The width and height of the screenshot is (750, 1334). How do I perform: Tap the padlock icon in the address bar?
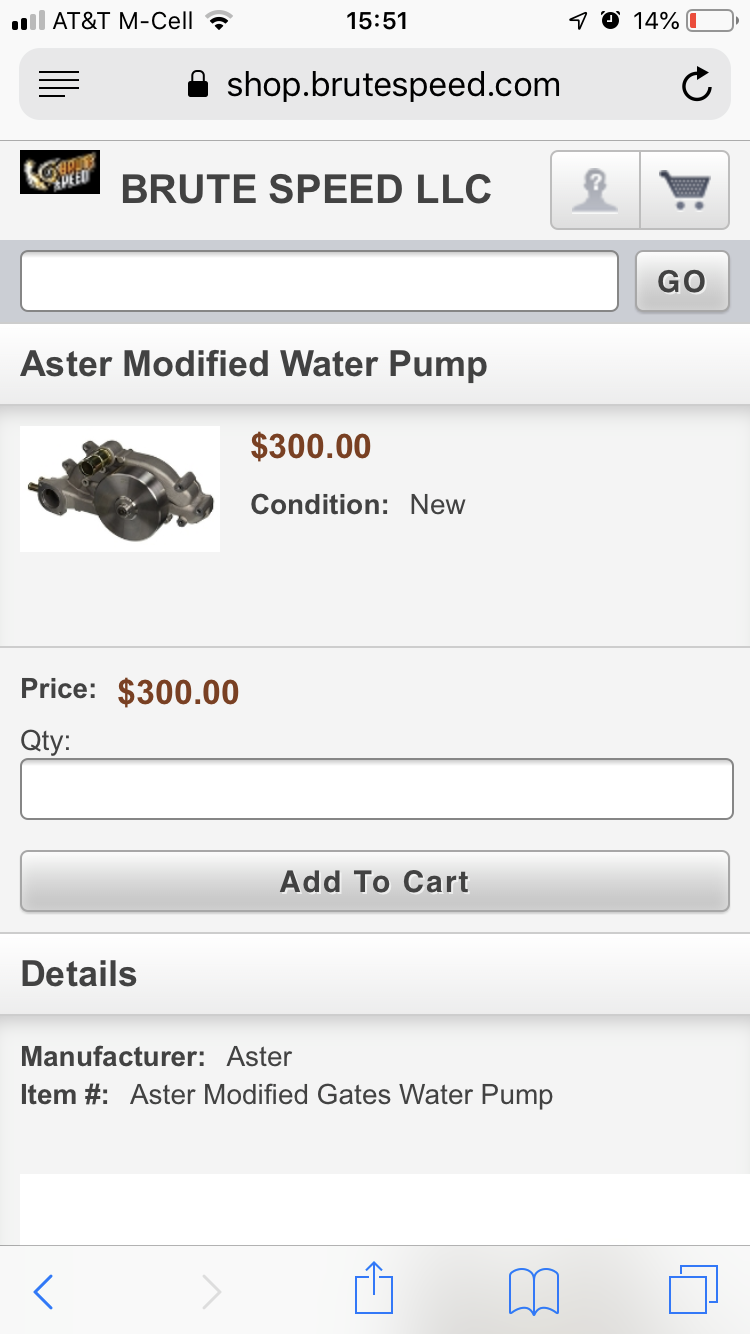196,84
